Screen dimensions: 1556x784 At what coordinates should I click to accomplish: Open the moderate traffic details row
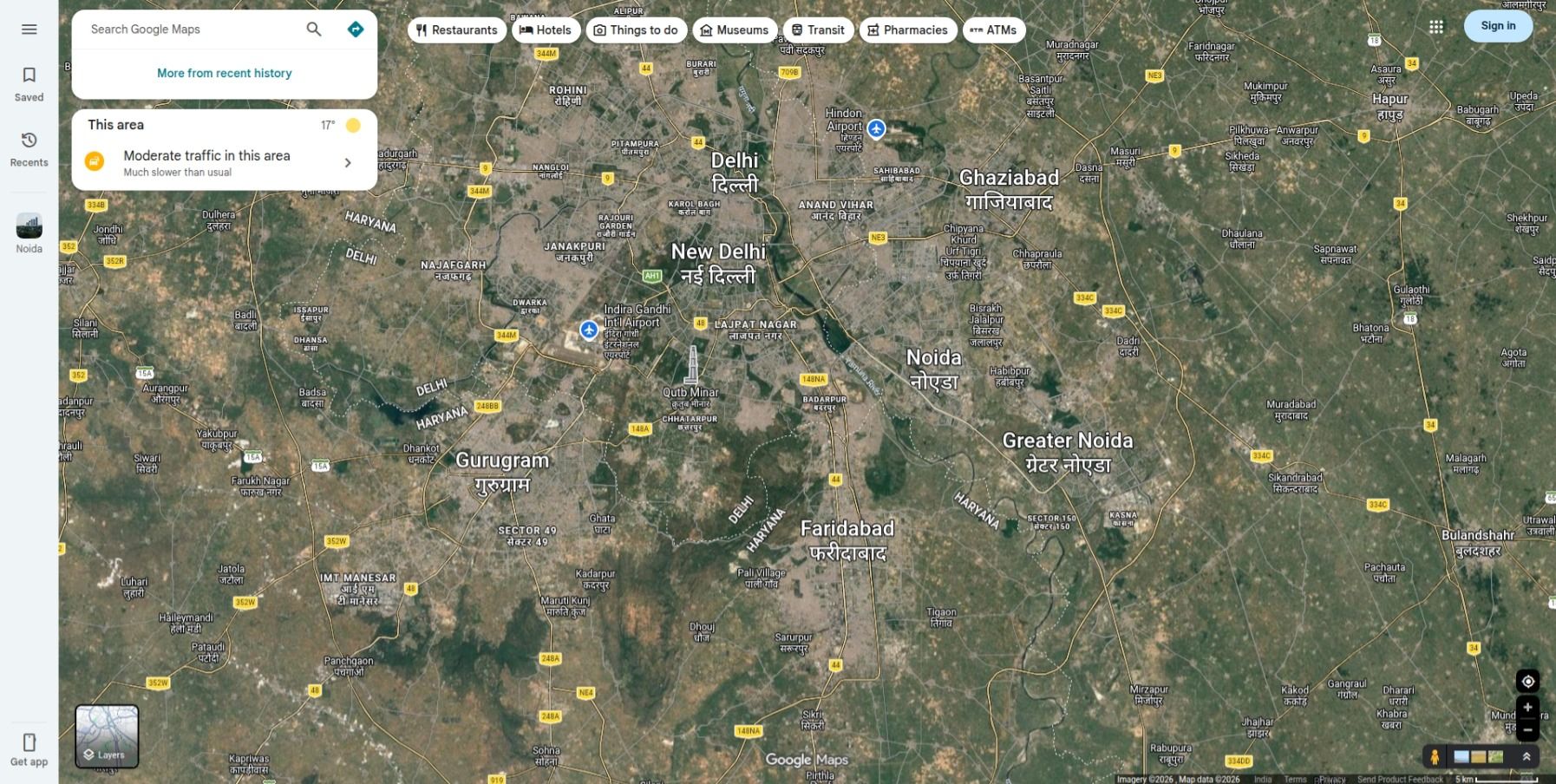224,162
